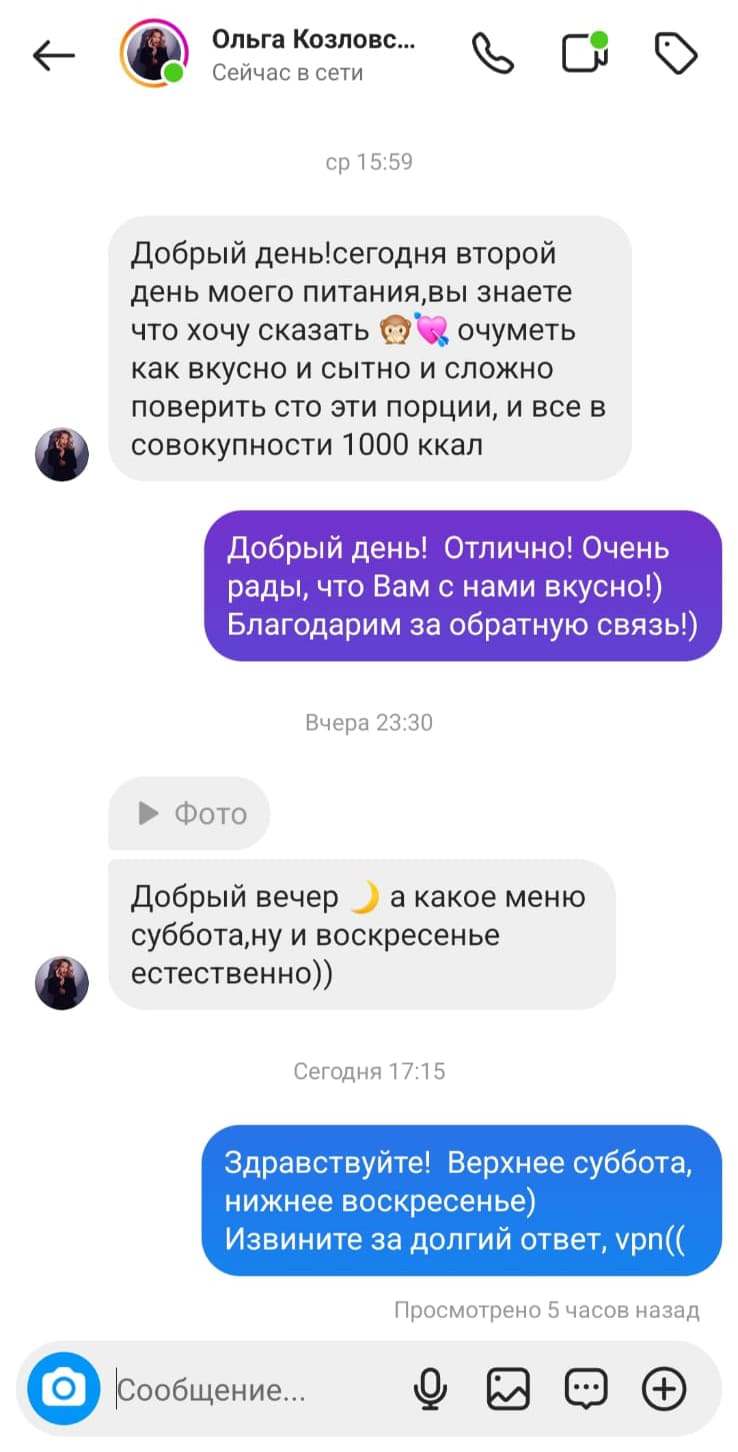The height and width of the screenshot is (1452, 738).
Task: Start a video call with Ольга
Action: coord(585,53)
